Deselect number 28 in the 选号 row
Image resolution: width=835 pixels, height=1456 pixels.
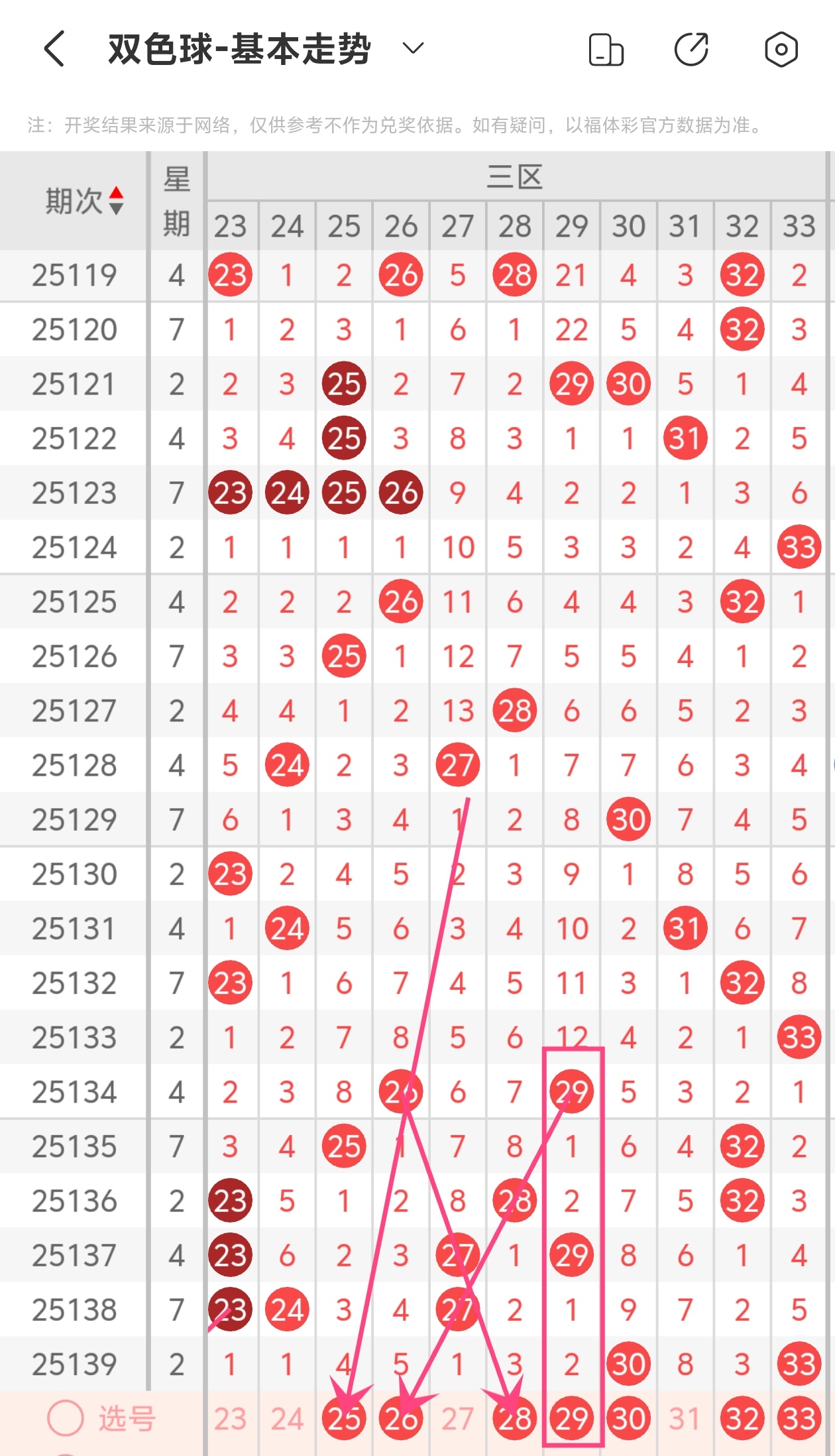[515, 1419]
